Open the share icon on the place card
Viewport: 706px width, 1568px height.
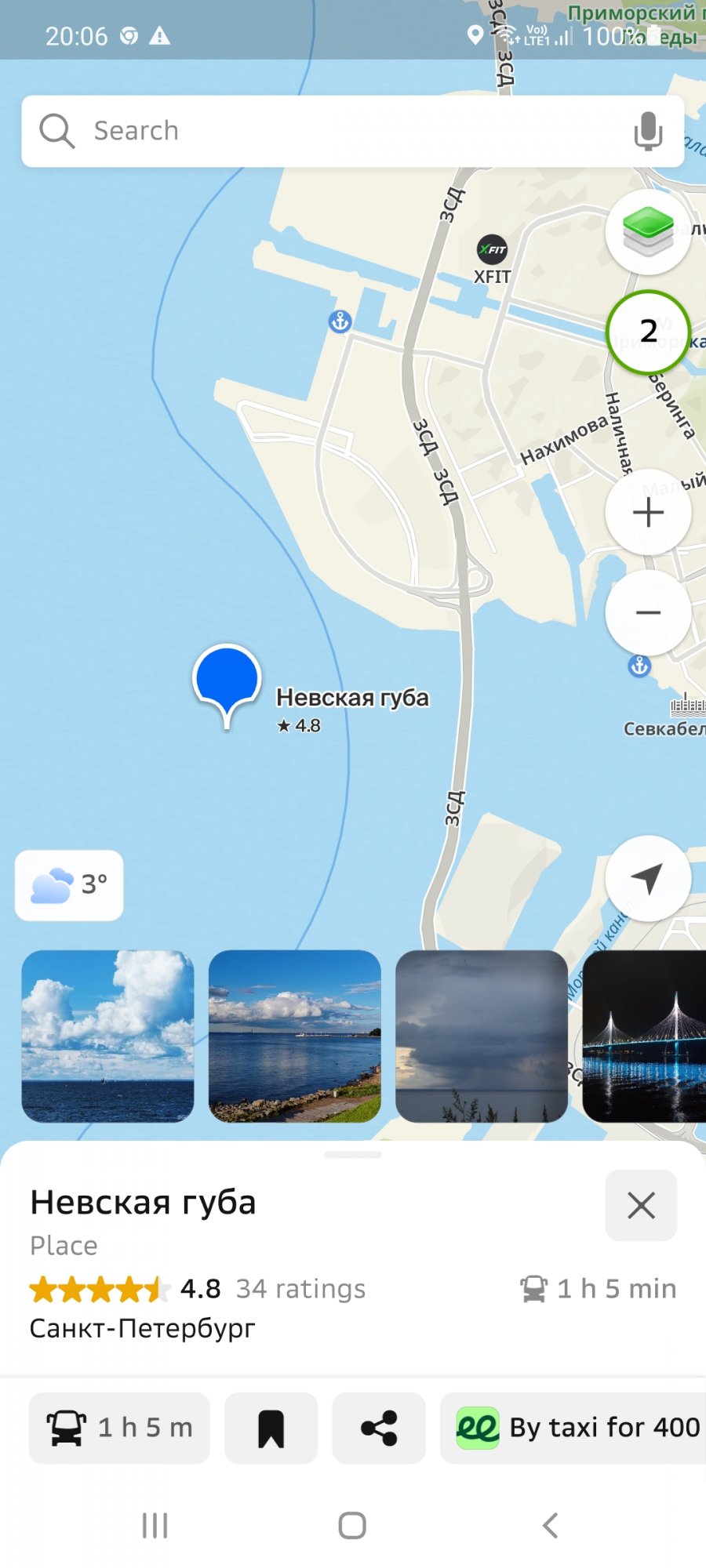click(x=379, y=1428)
